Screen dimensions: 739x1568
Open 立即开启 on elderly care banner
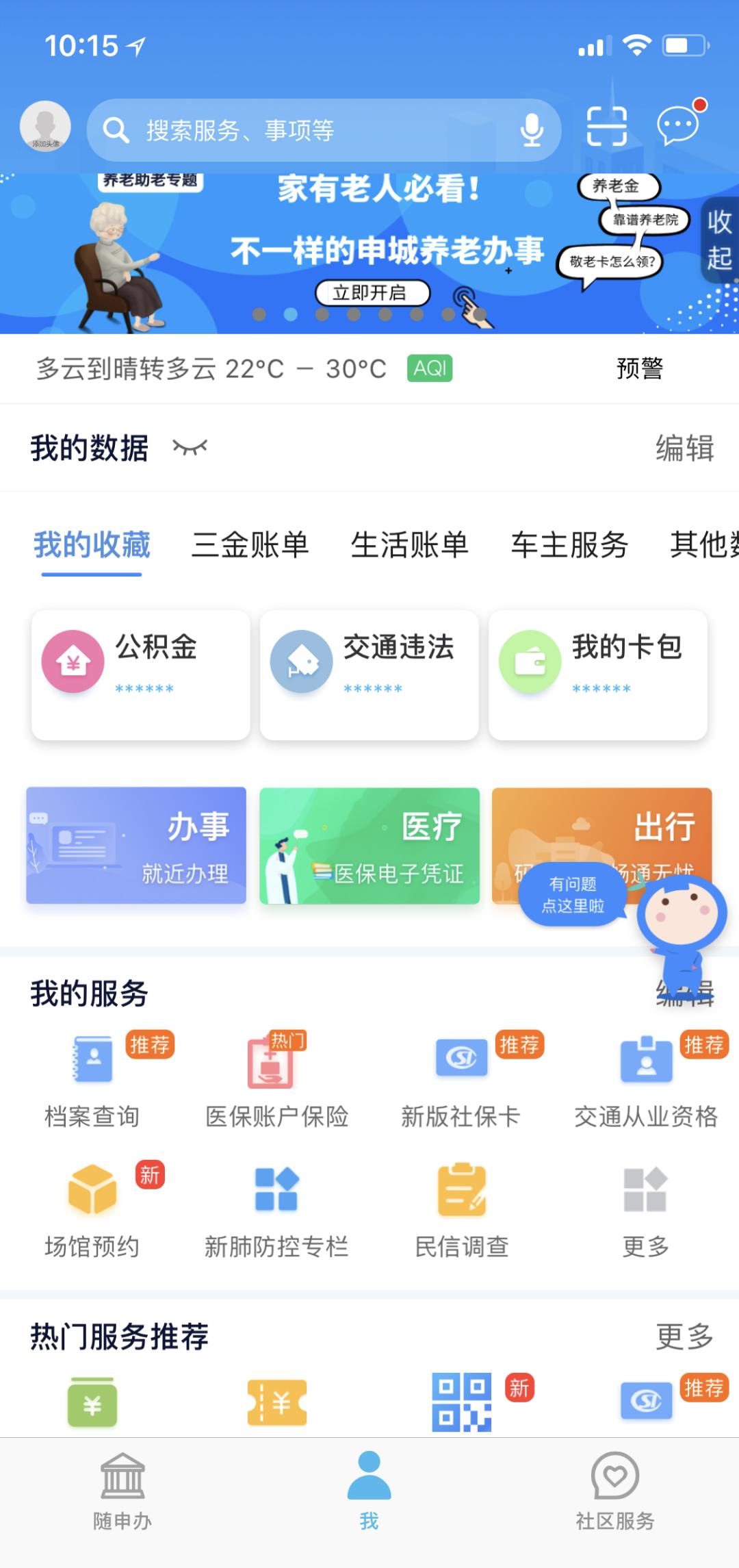pyautogui.click(x=372, y=293)
